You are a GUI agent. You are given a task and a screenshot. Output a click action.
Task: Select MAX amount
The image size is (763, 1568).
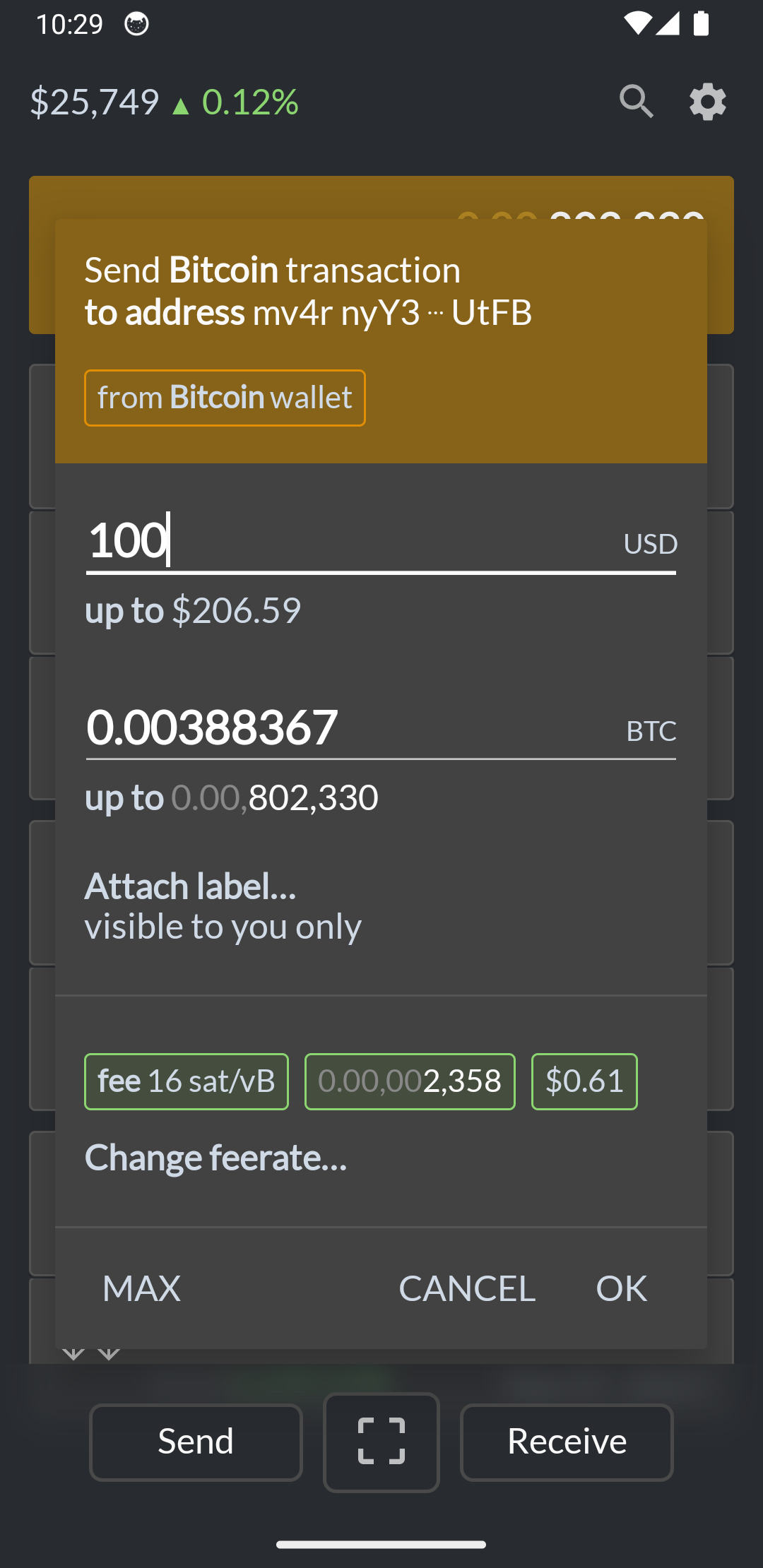pyautogui.click(x=142, y=1288)
